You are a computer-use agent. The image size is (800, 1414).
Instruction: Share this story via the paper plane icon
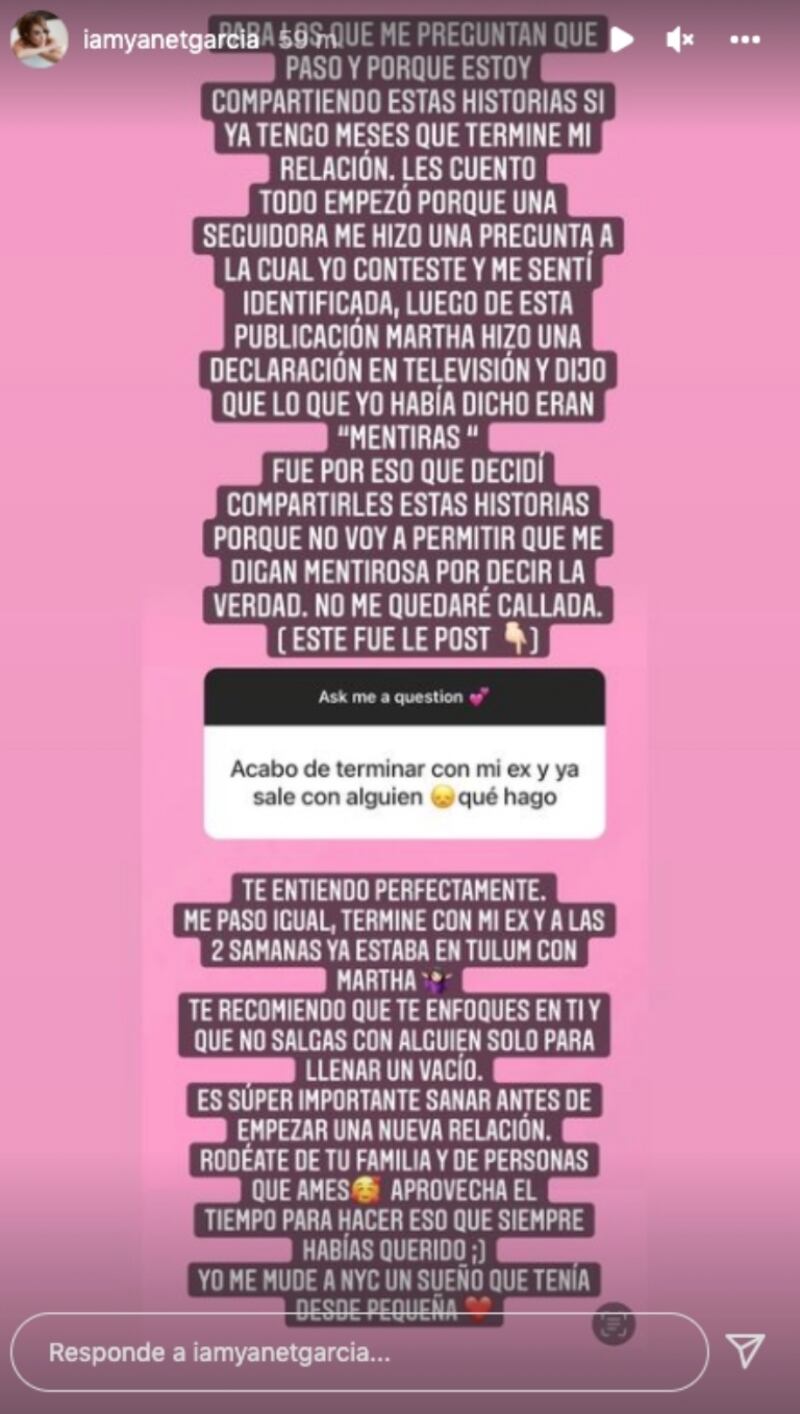click(745, 1351)
